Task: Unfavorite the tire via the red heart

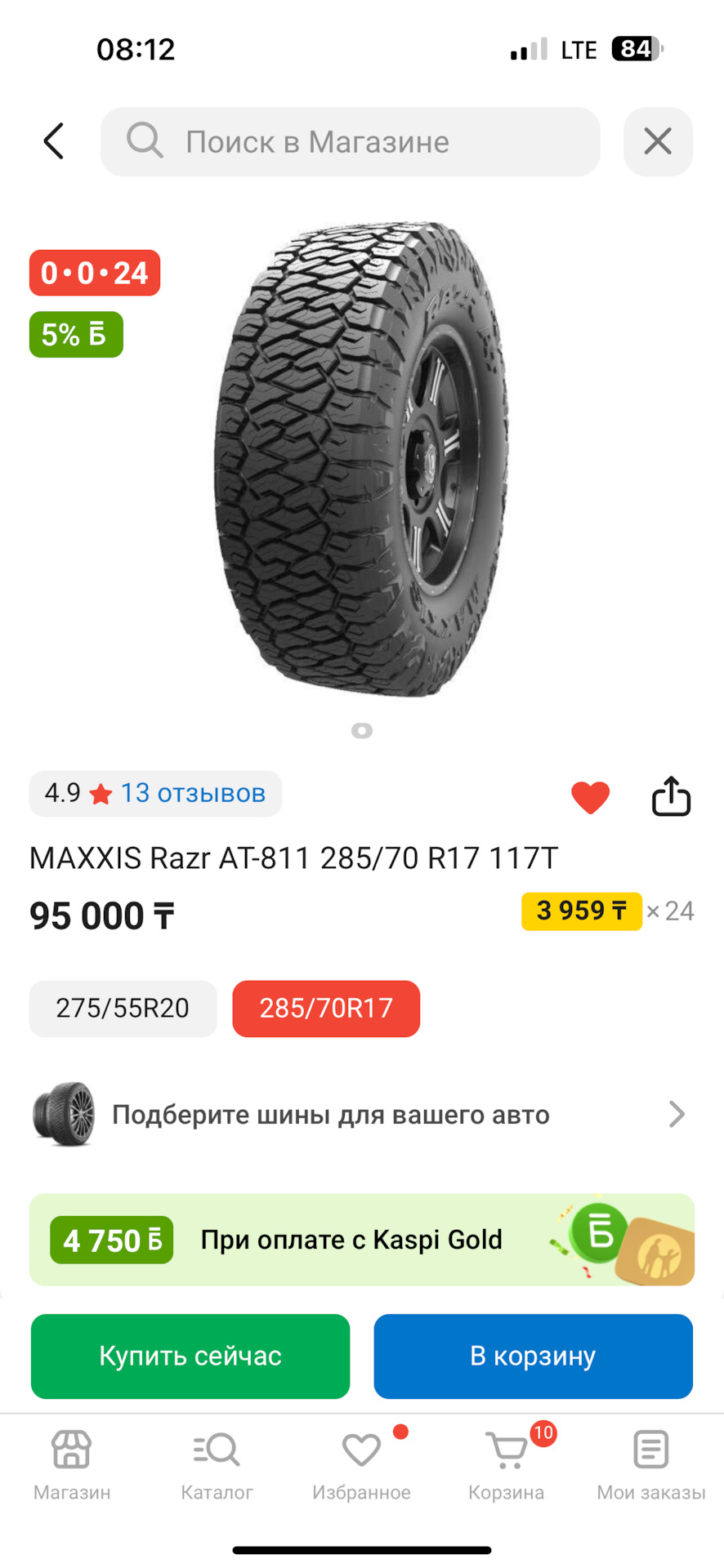Action: tap(591, 795)
